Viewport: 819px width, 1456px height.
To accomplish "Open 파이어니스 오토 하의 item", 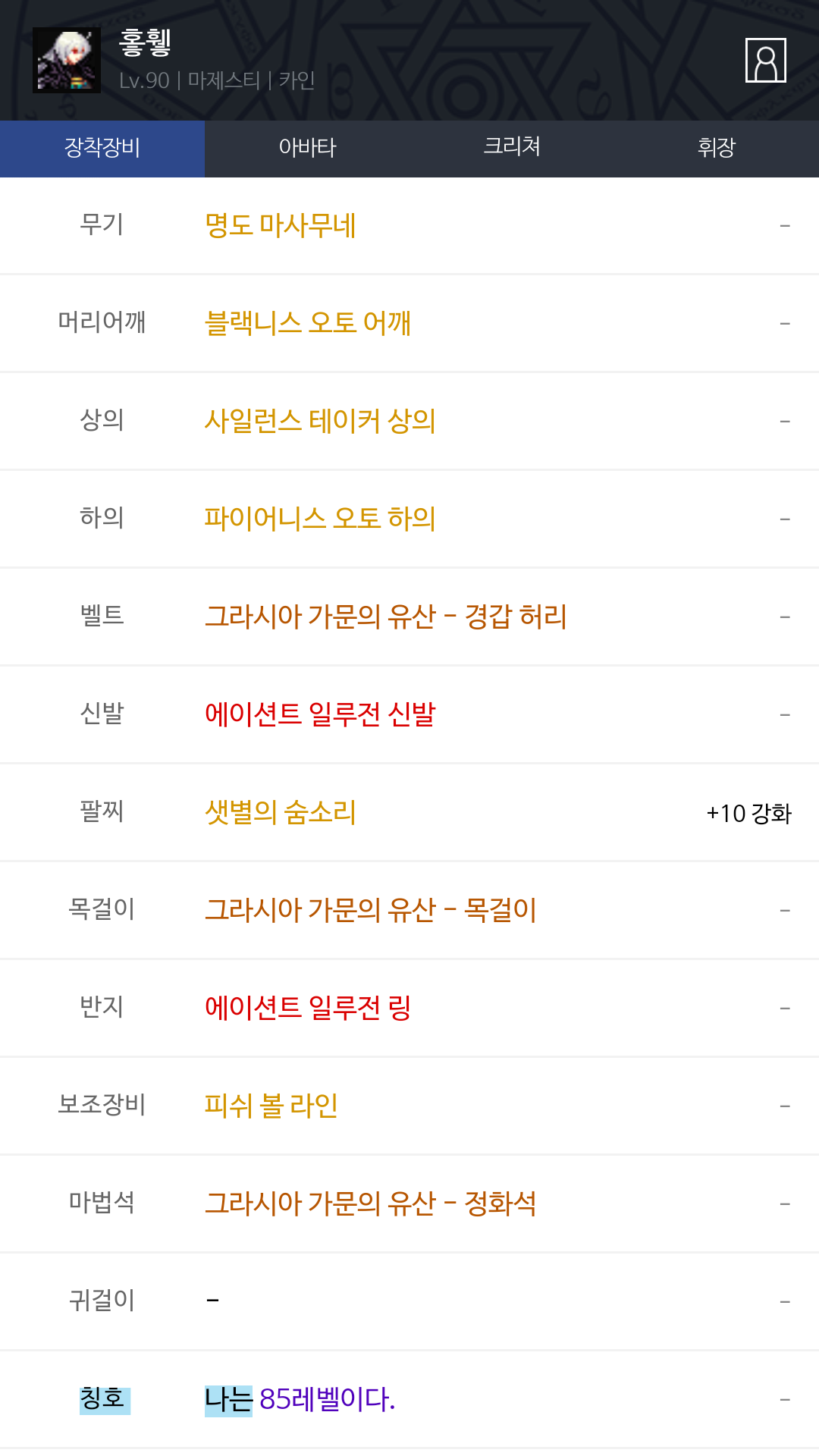I will [320, 519].
